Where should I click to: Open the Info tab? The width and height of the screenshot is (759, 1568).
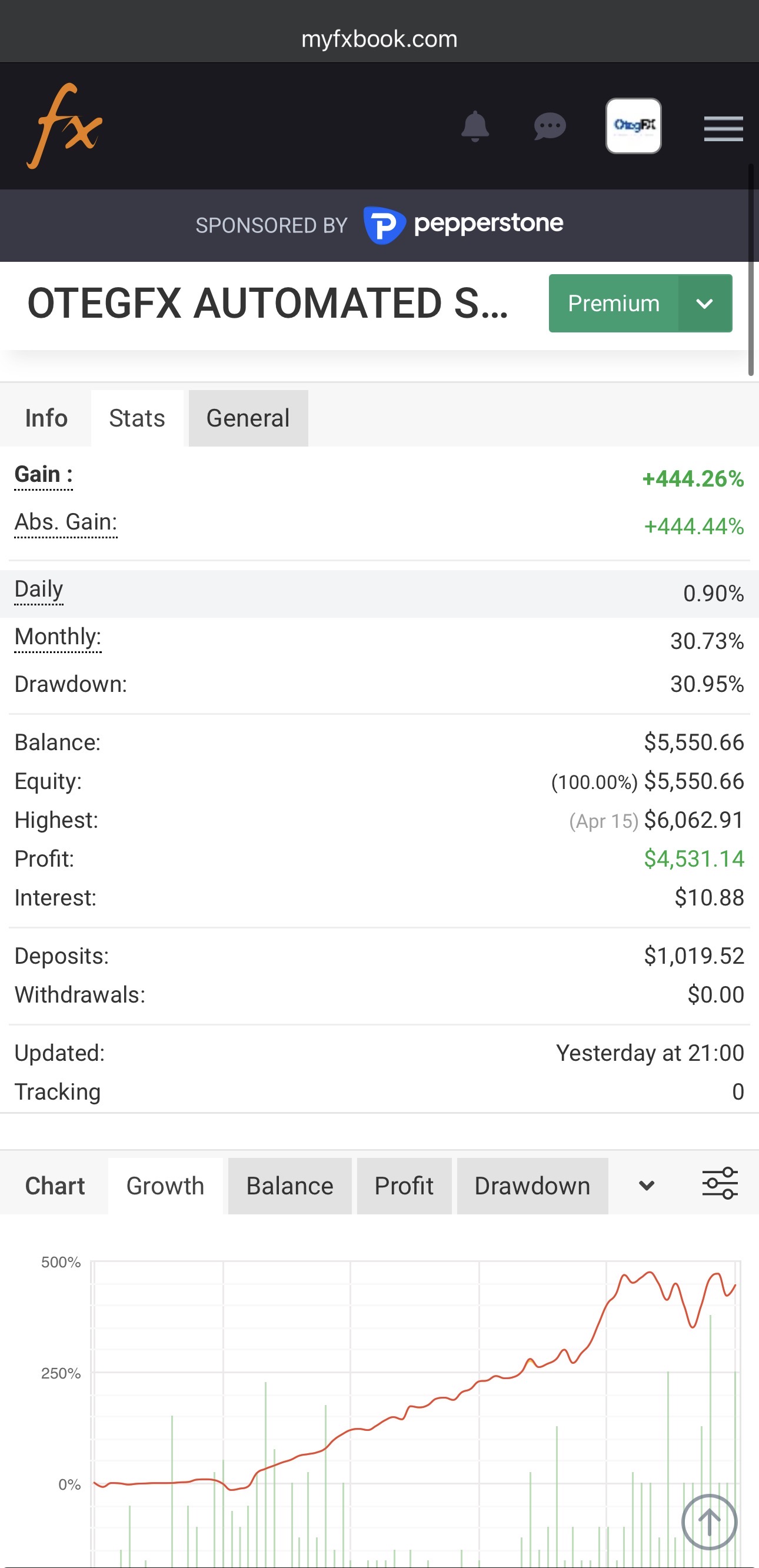[46, 418]
